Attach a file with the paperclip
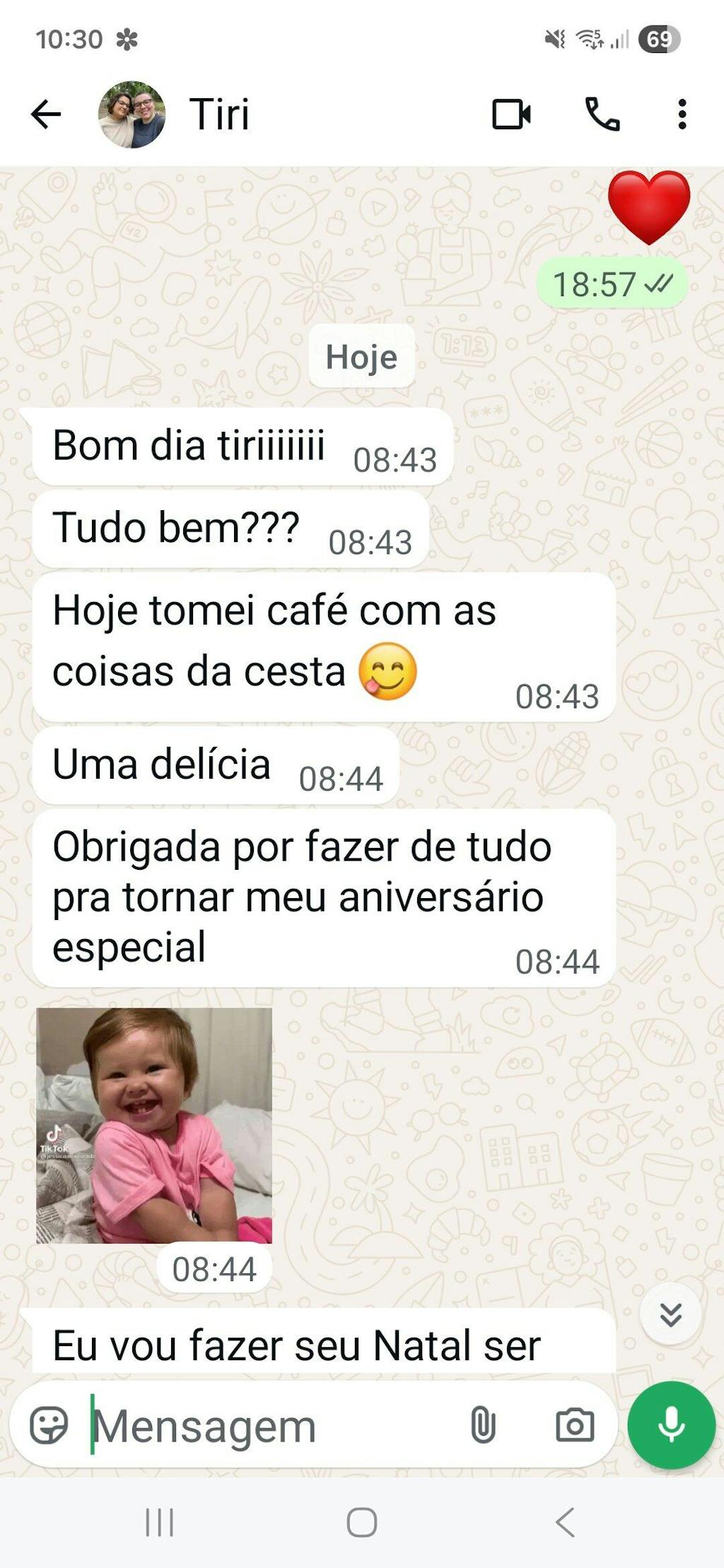 coord(483,1425)
